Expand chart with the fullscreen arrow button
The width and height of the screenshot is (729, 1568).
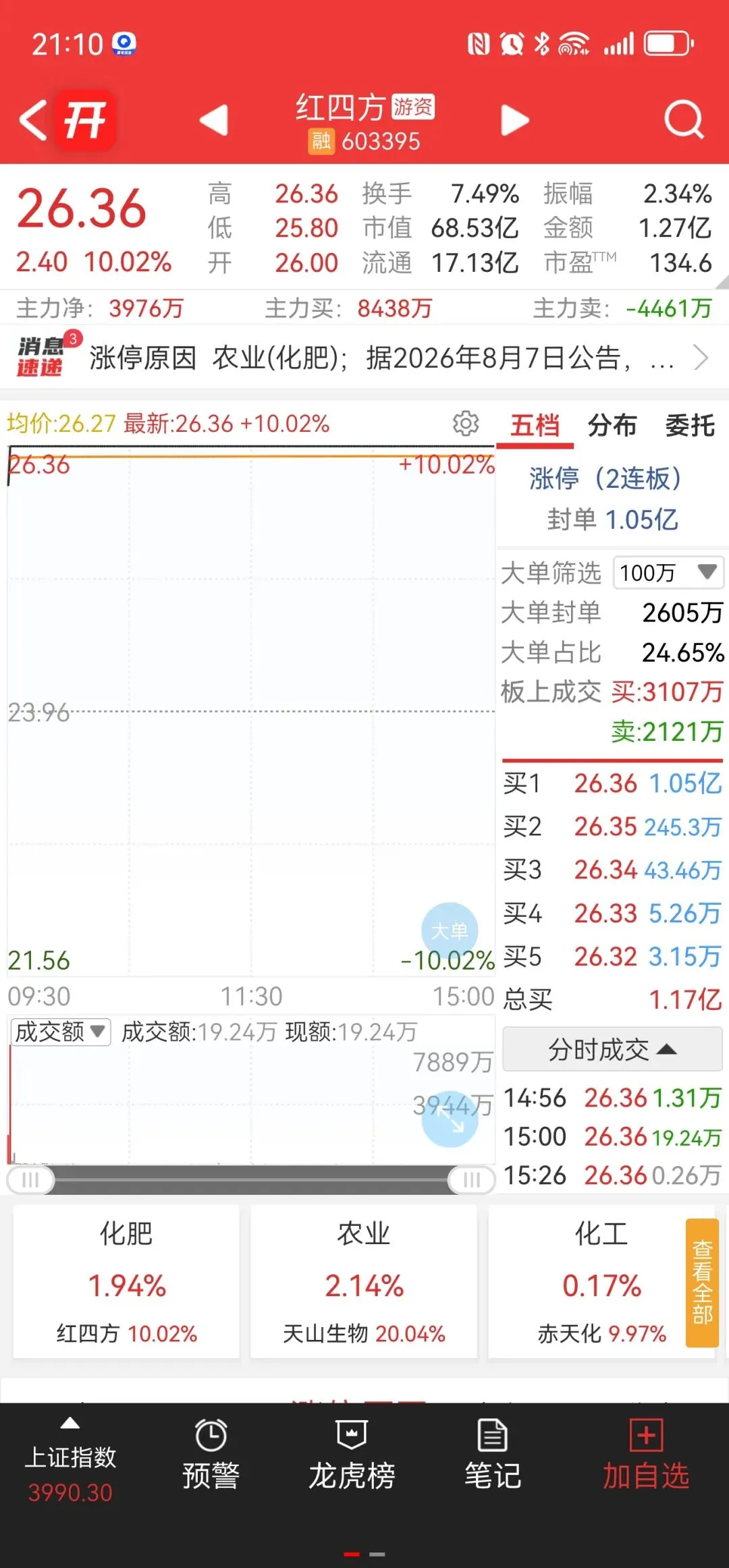tap(450, 1119)
